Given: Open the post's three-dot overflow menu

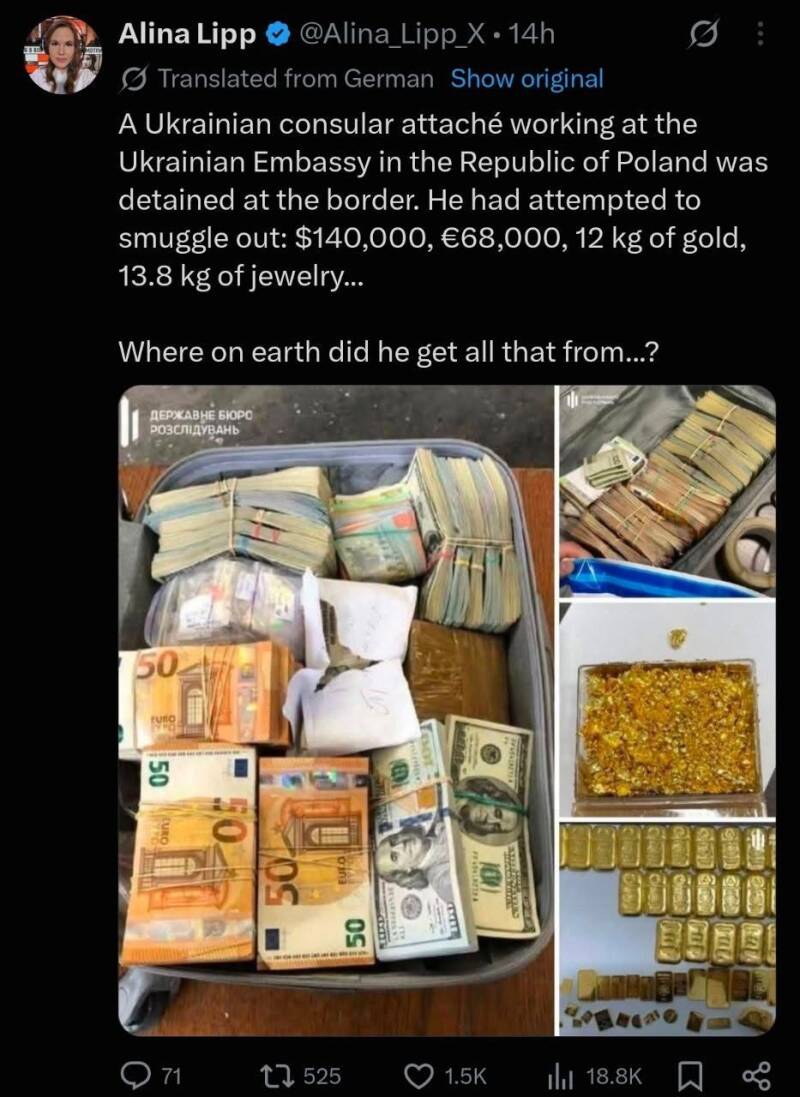Looking at the screenshot, I should (761, 33).
